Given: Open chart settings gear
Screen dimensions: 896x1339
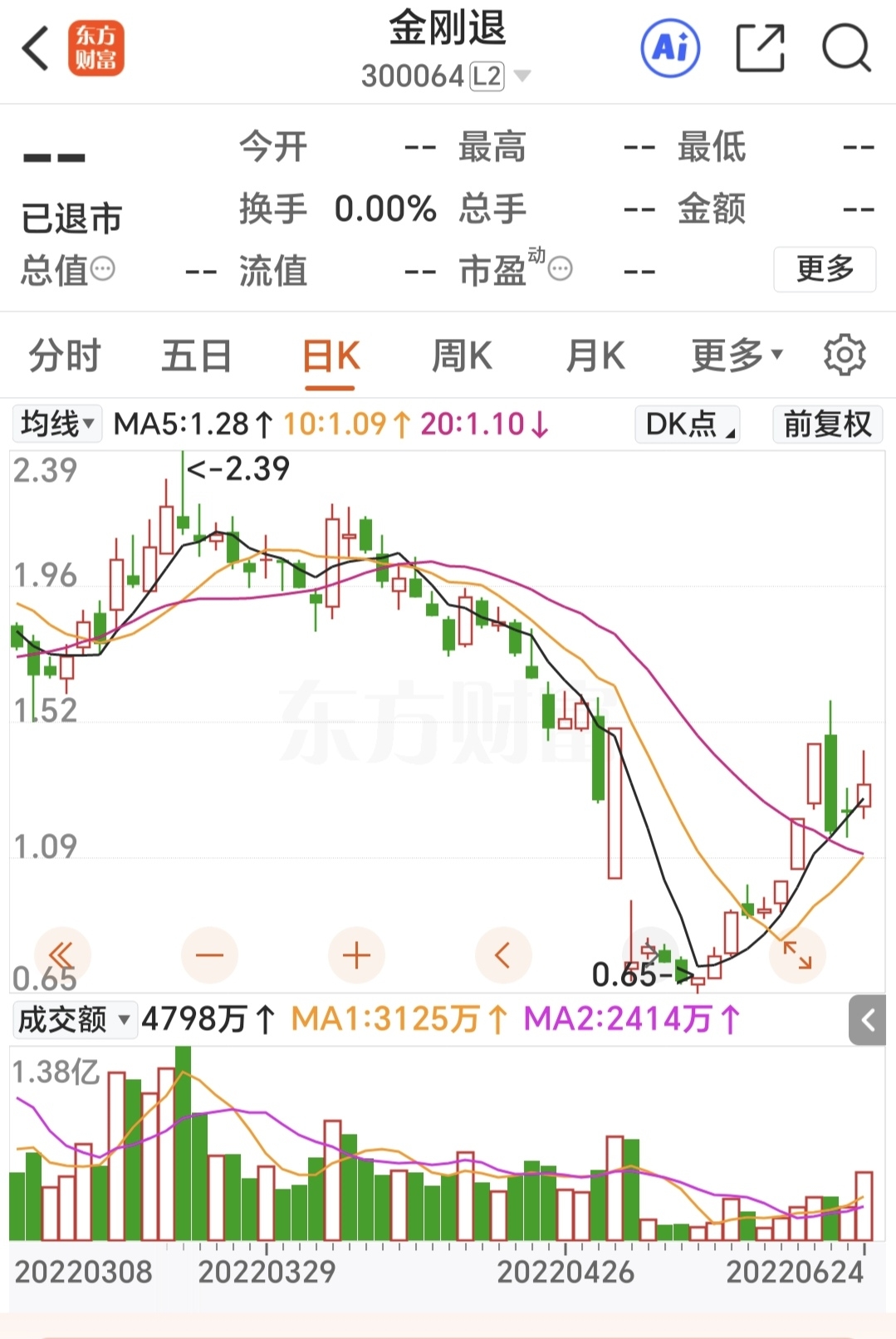Looking at the screenshot, I should click(x=845, y=356).
